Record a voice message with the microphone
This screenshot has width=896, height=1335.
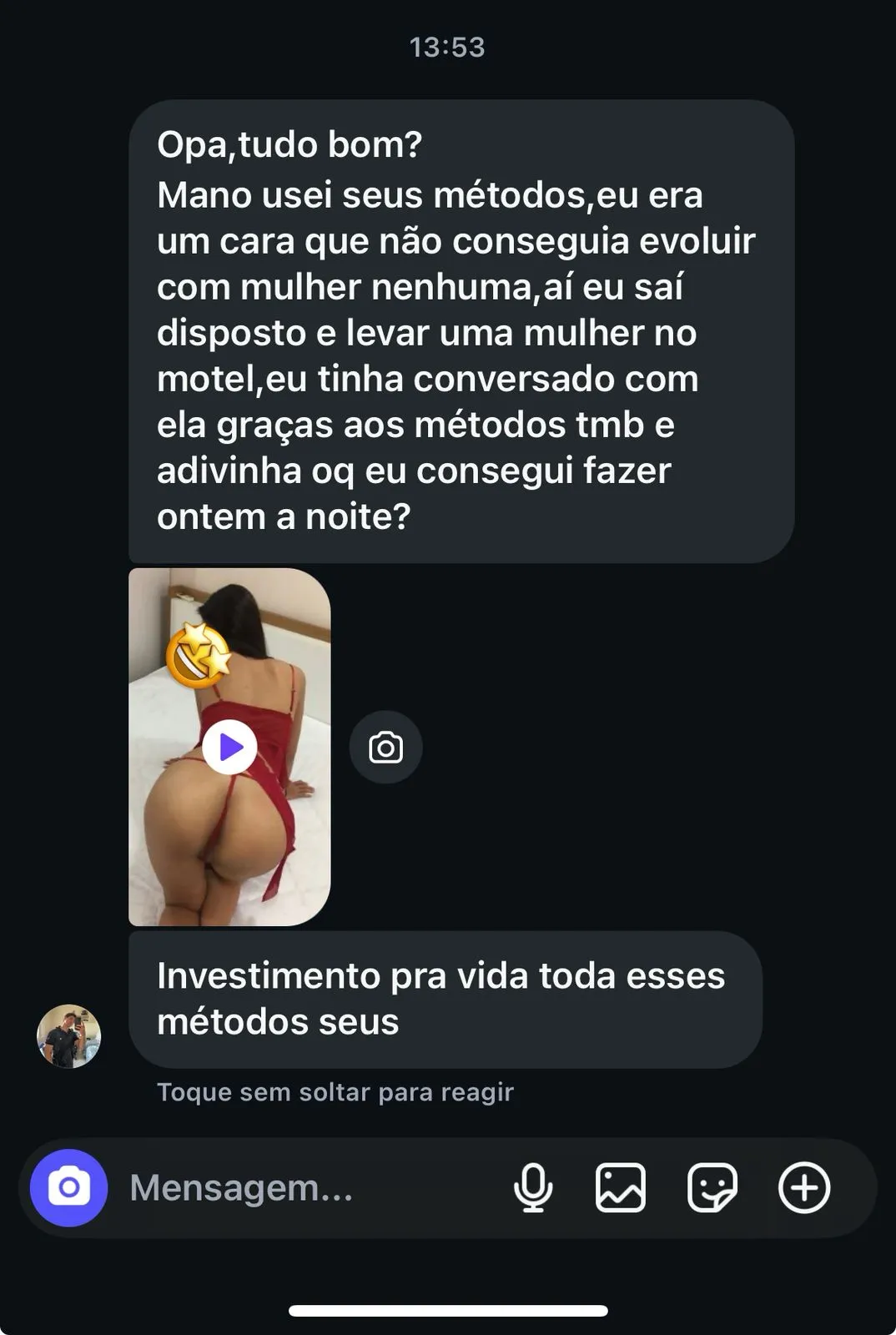point(533,1187)
